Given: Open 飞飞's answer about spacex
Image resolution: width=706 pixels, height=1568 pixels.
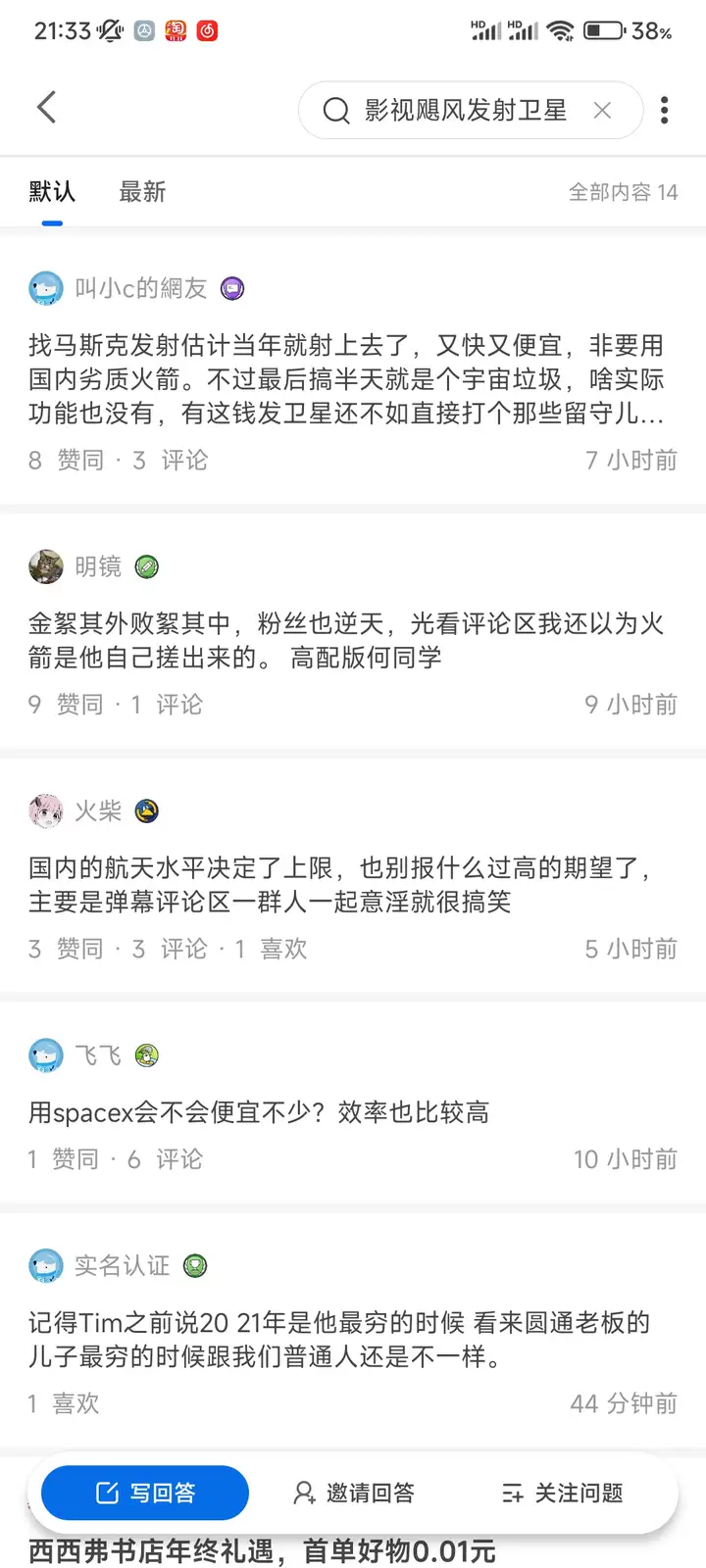Looking at the screenshot, I should [259, 1112].
